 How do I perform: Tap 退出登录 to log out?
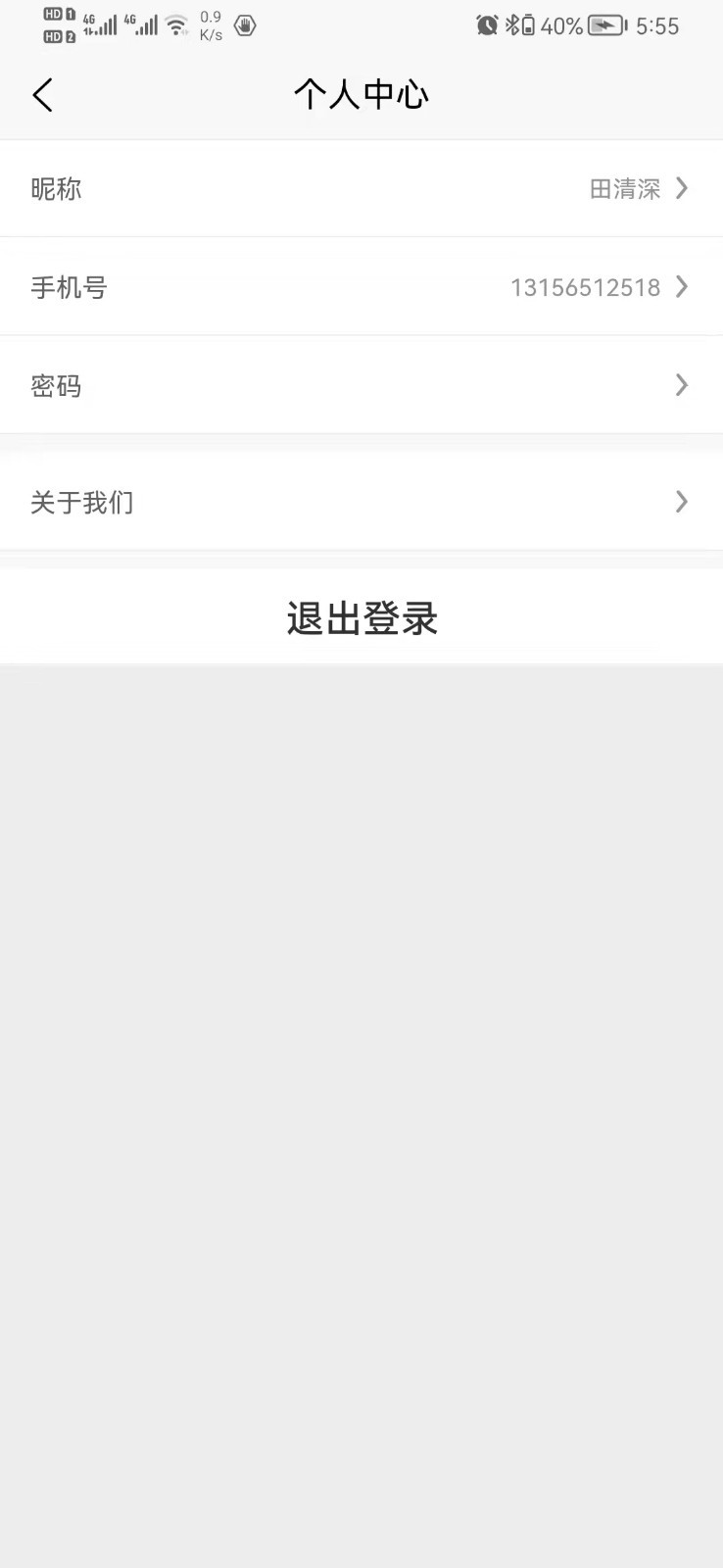361,618
